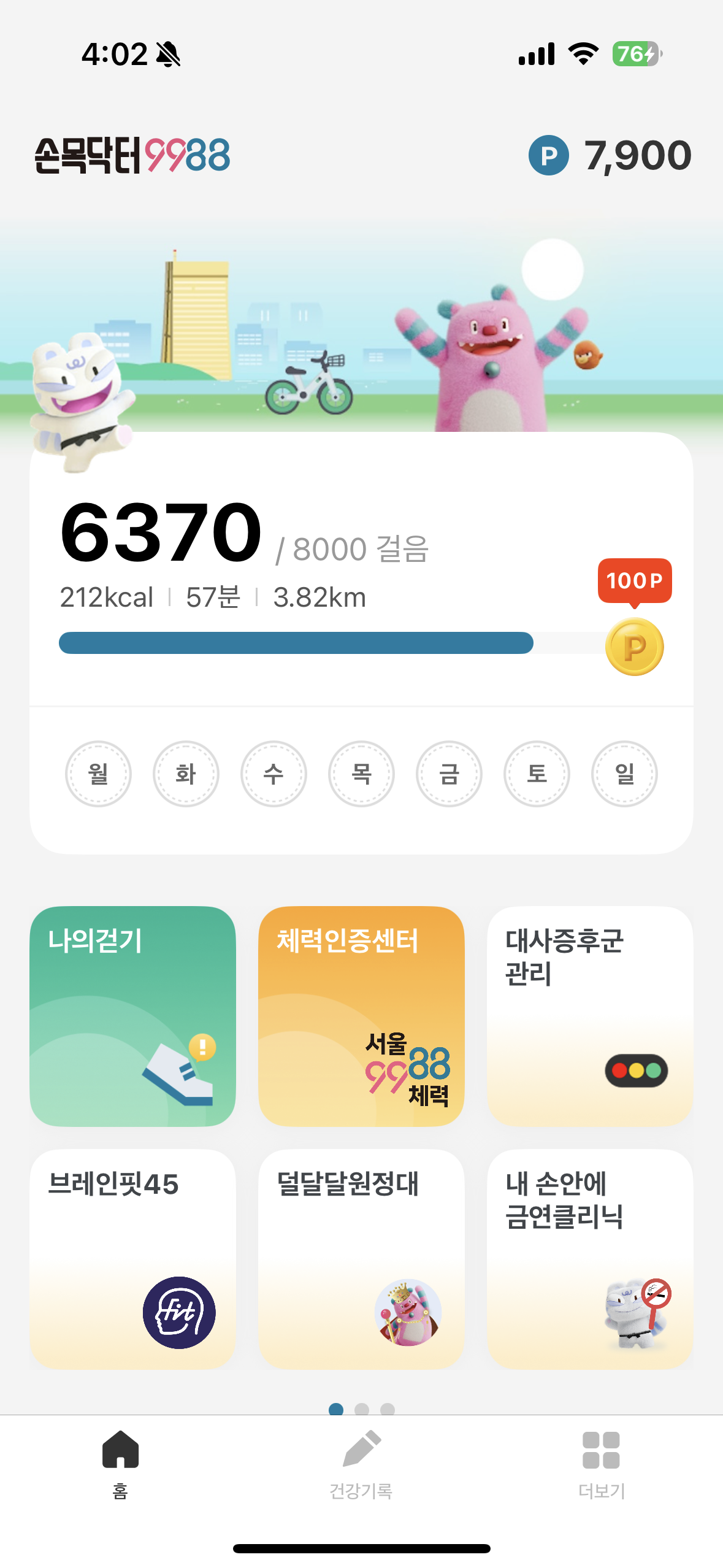Screen dimensions: 723x1568
Task: Select the 수 day circle
Action: 274,774
